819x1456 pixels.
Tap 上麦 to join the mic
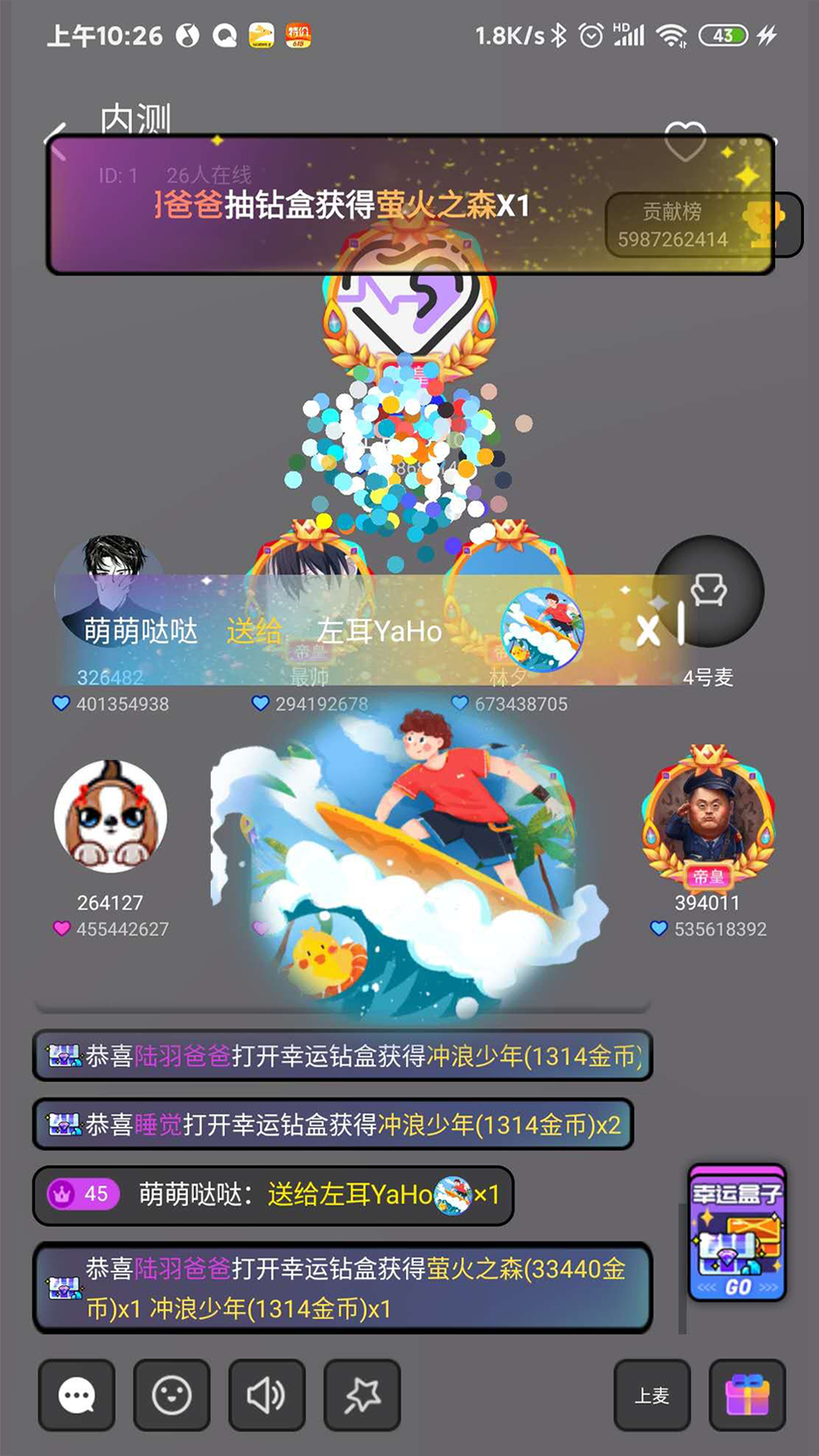[652, 1395]
